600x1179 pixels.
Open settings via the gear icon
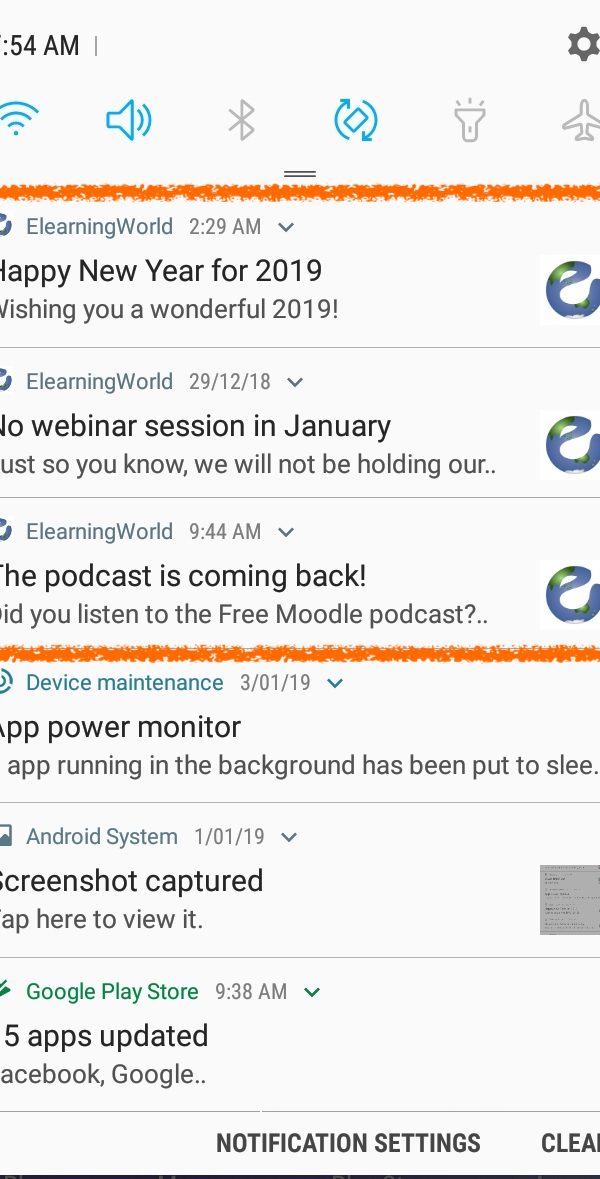click(x=583, y=45)
